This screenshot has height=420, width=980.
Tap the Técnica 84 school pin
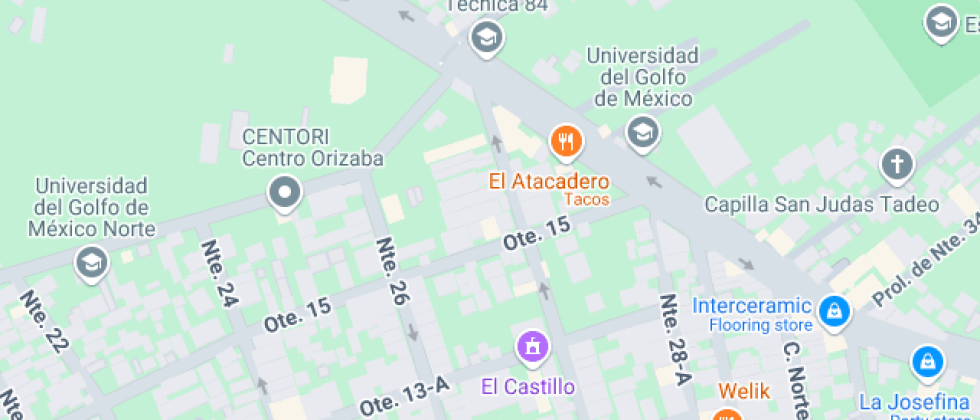(487, 39)
